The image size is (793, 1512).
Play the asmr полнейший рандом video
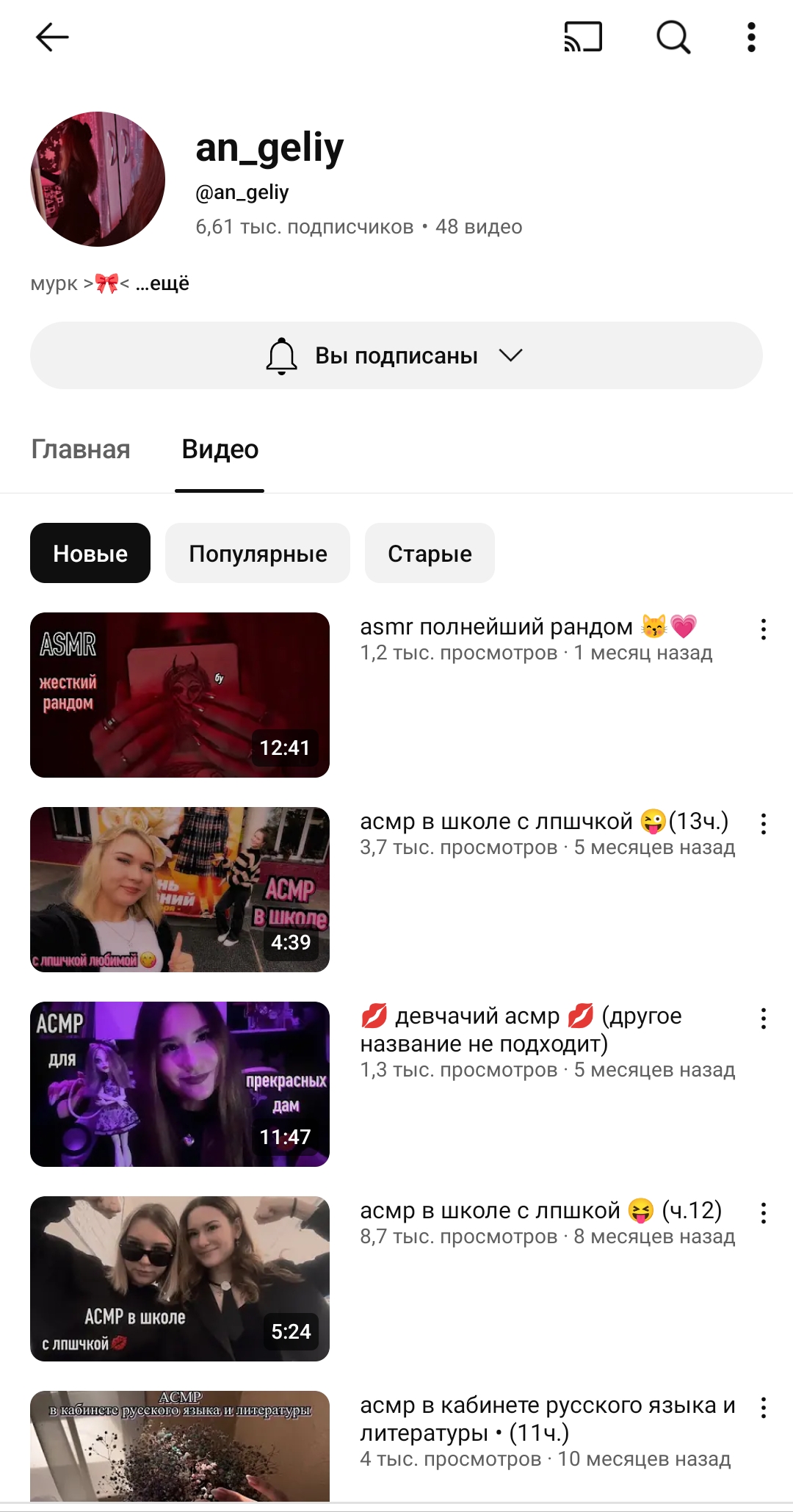180,695
